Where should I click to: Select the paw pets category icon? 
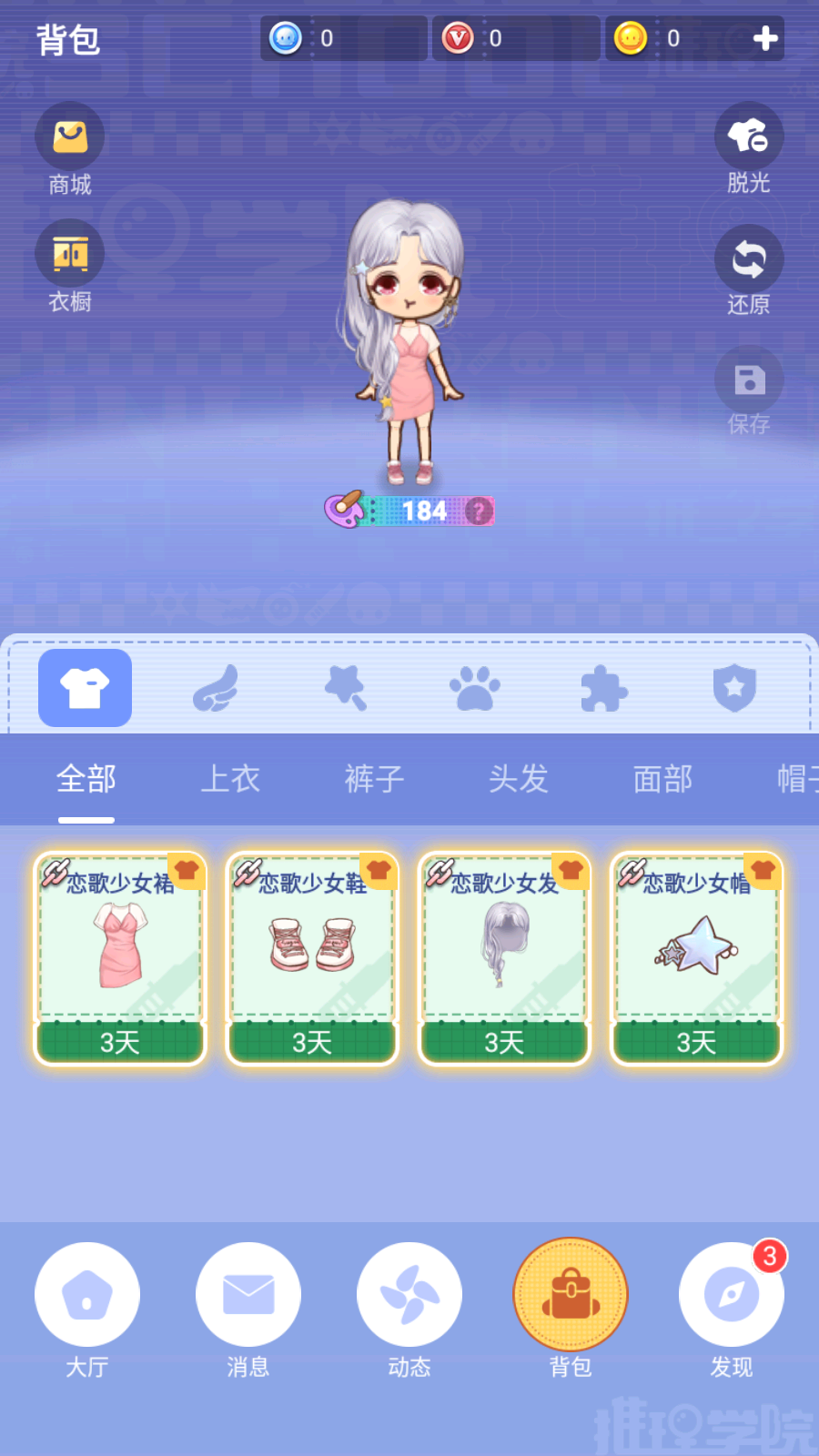pos(474,688)
